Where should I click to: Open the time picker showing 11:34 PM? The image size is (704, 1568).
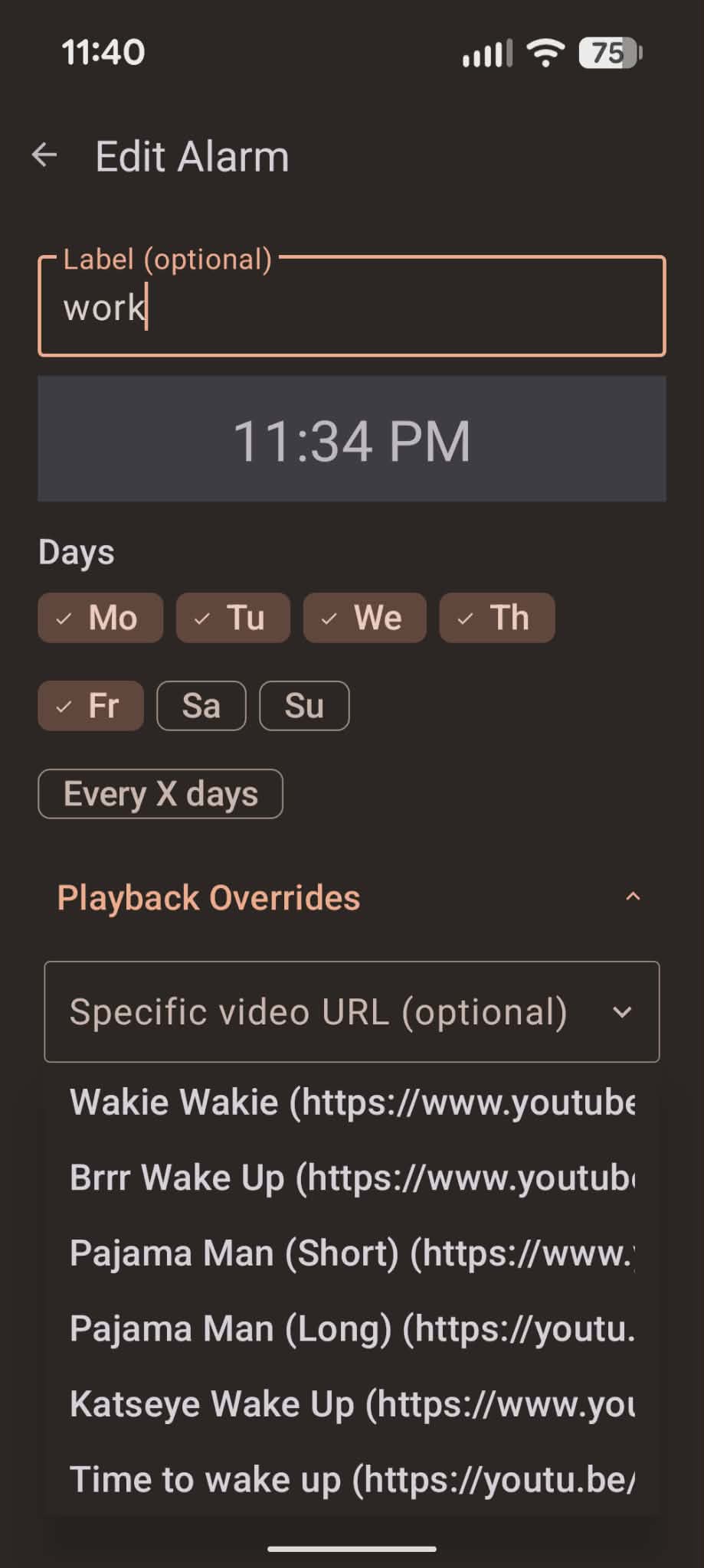point(352,437)
